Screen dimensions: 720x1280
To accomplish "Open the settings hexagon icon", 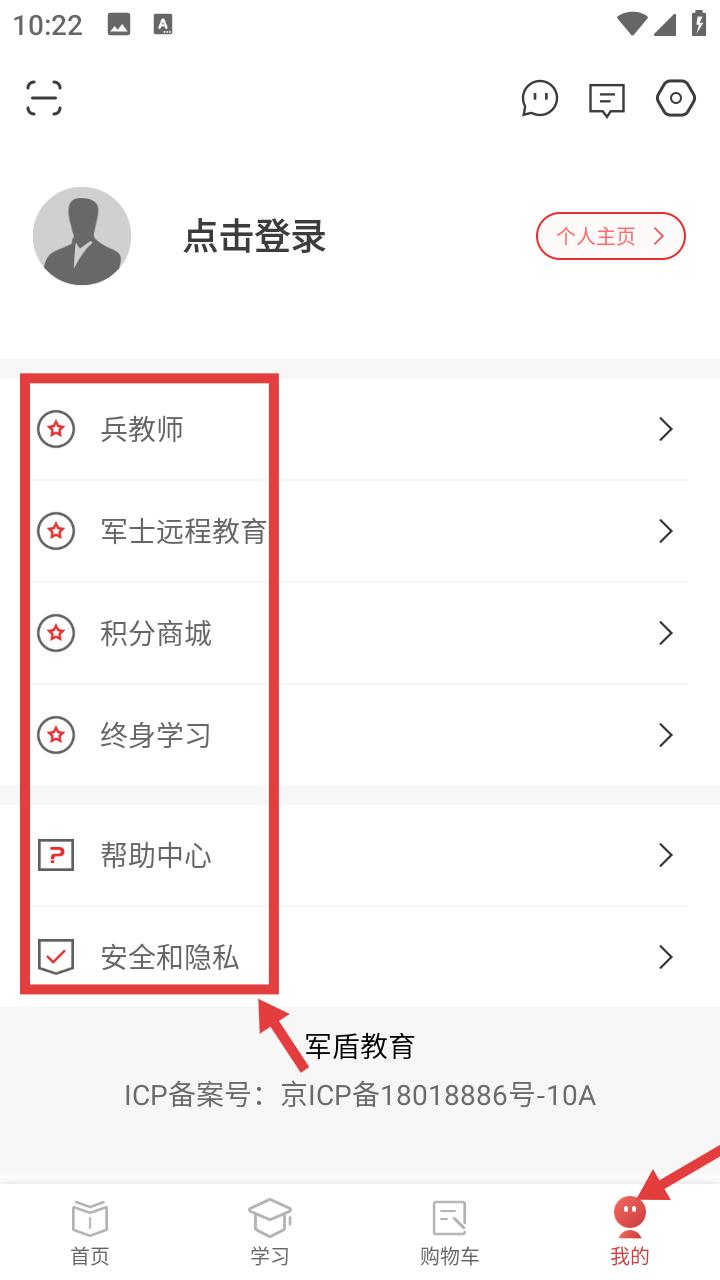I will pos(676,98).
